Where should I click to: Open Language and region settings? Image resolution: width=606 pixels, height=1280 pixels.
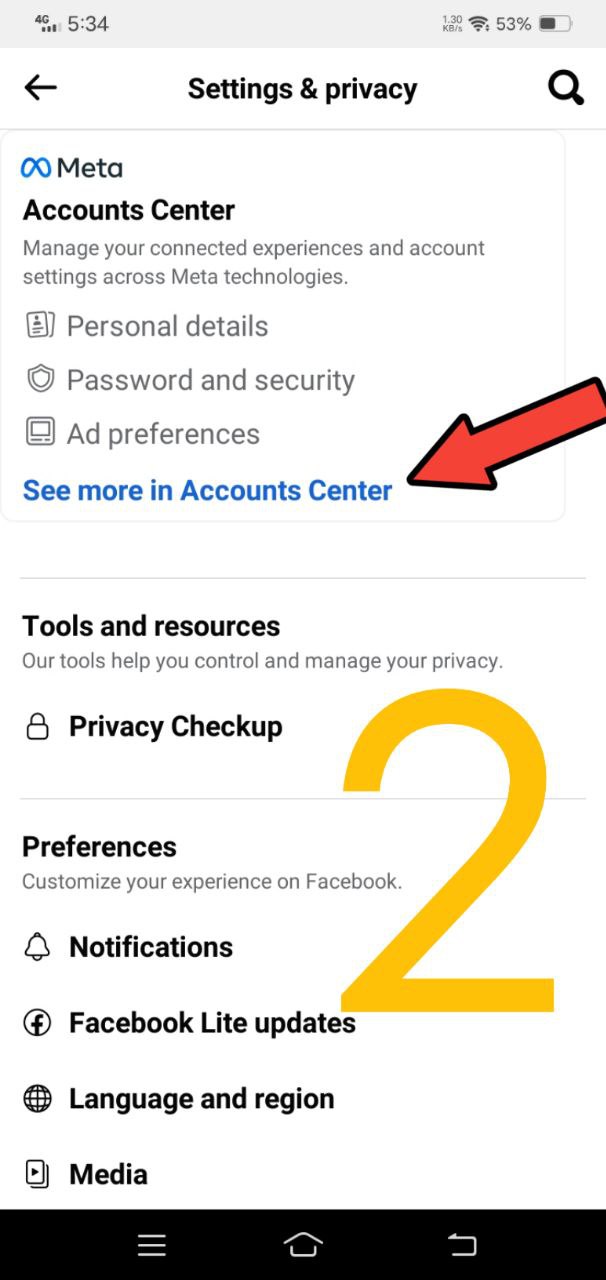click(200, 1098)
